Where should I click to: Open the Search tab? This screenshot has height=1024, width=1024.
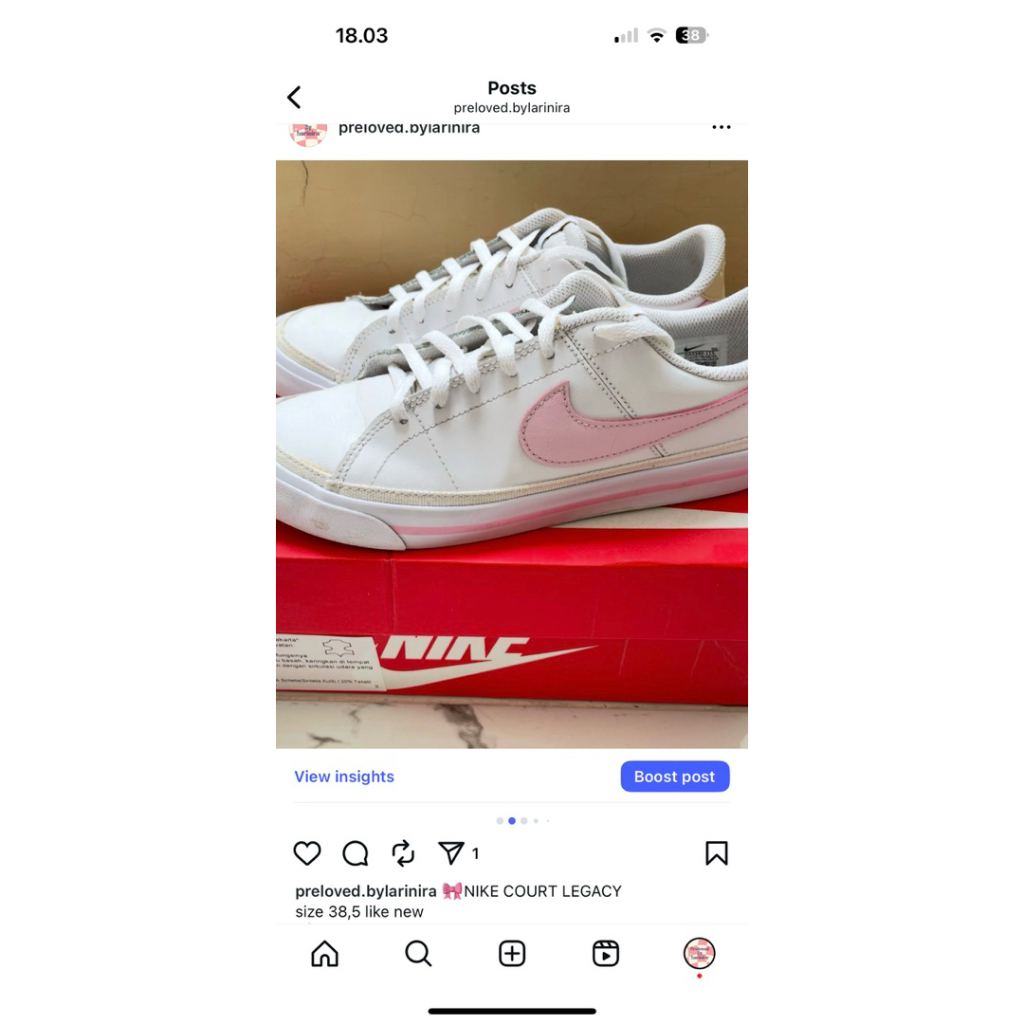[x=418, y=954]
